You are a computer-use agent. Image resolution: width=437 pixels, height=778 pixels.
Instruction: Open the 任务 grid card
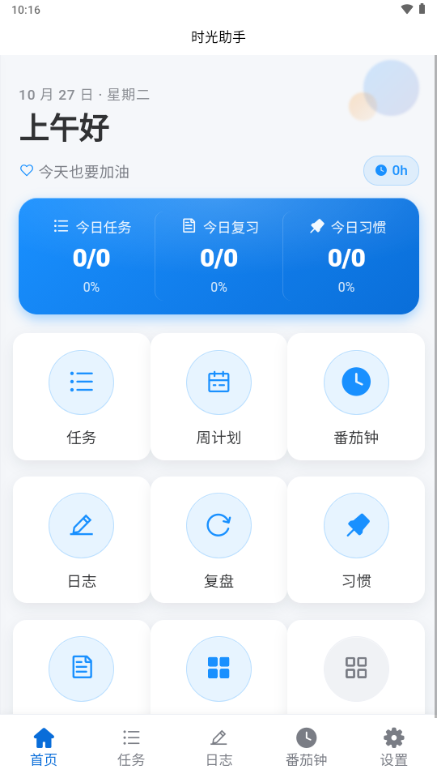tap(81, 396)
